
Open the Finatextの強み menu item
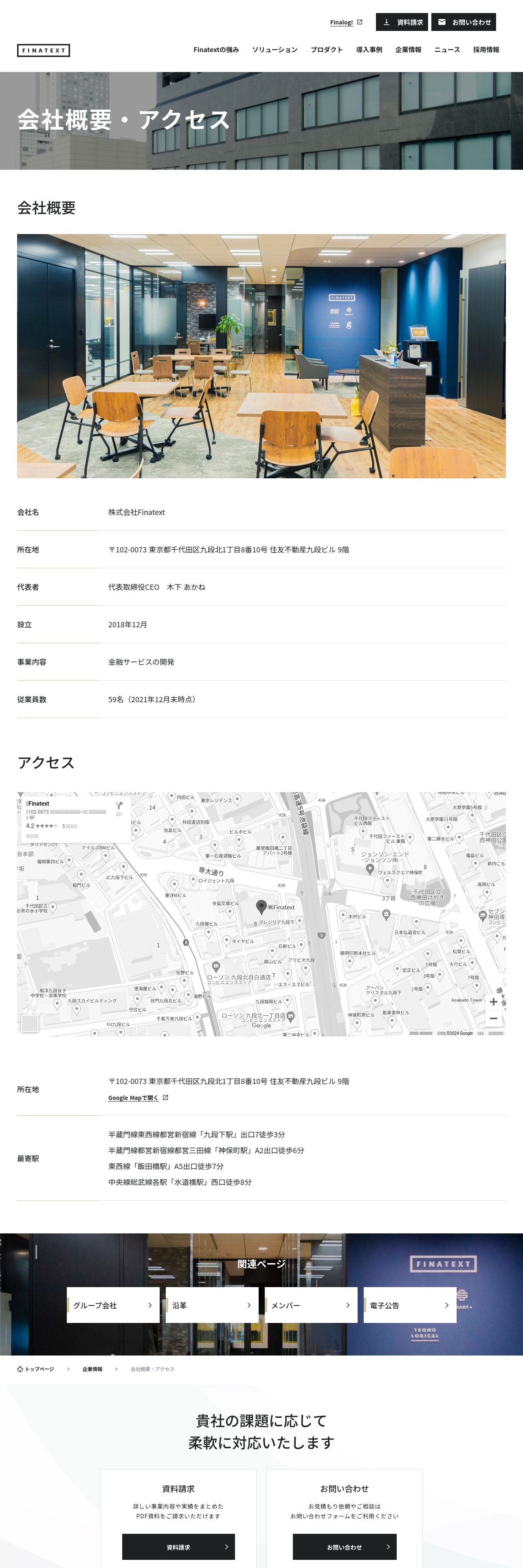click(x=216, y=50)
